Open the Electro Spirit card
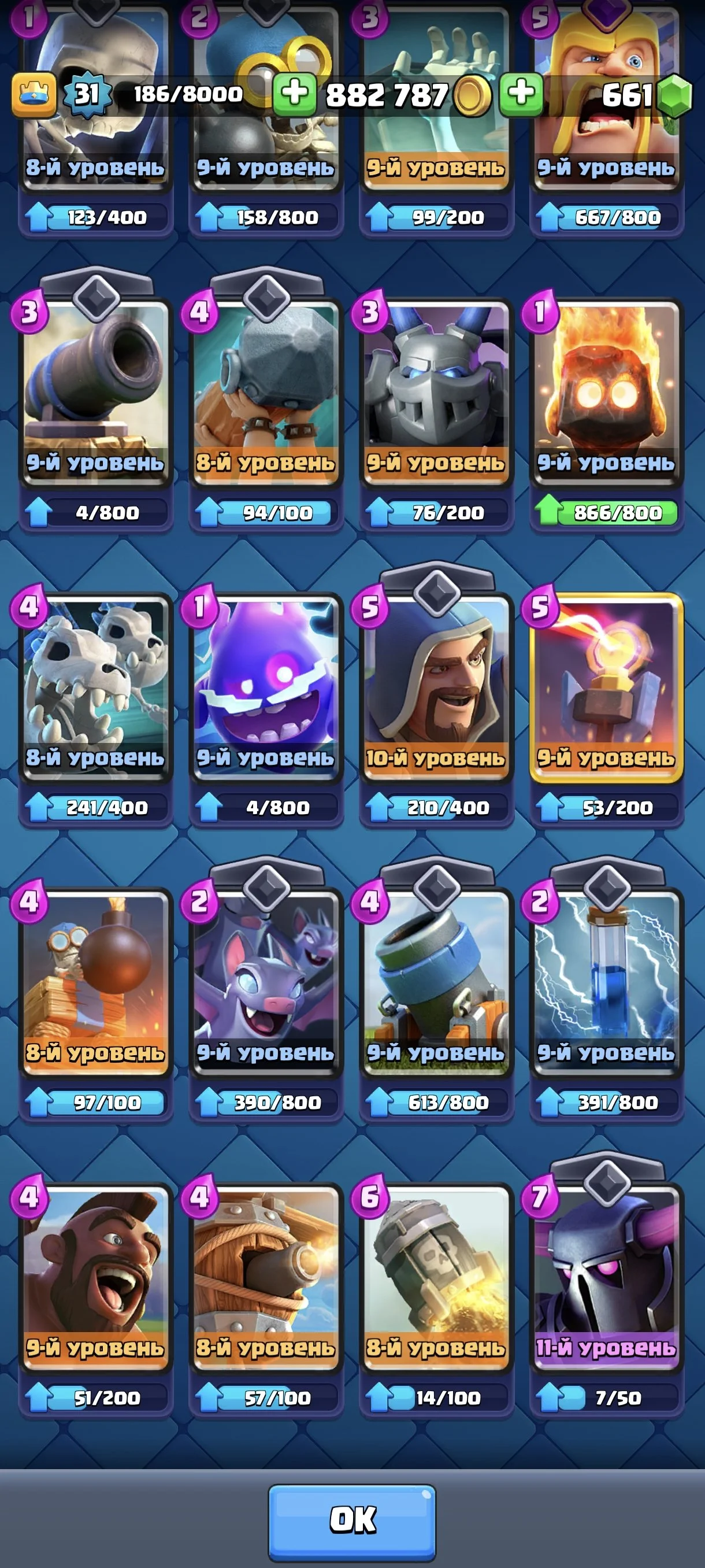The image size is (705, 1568). (266, 688)
